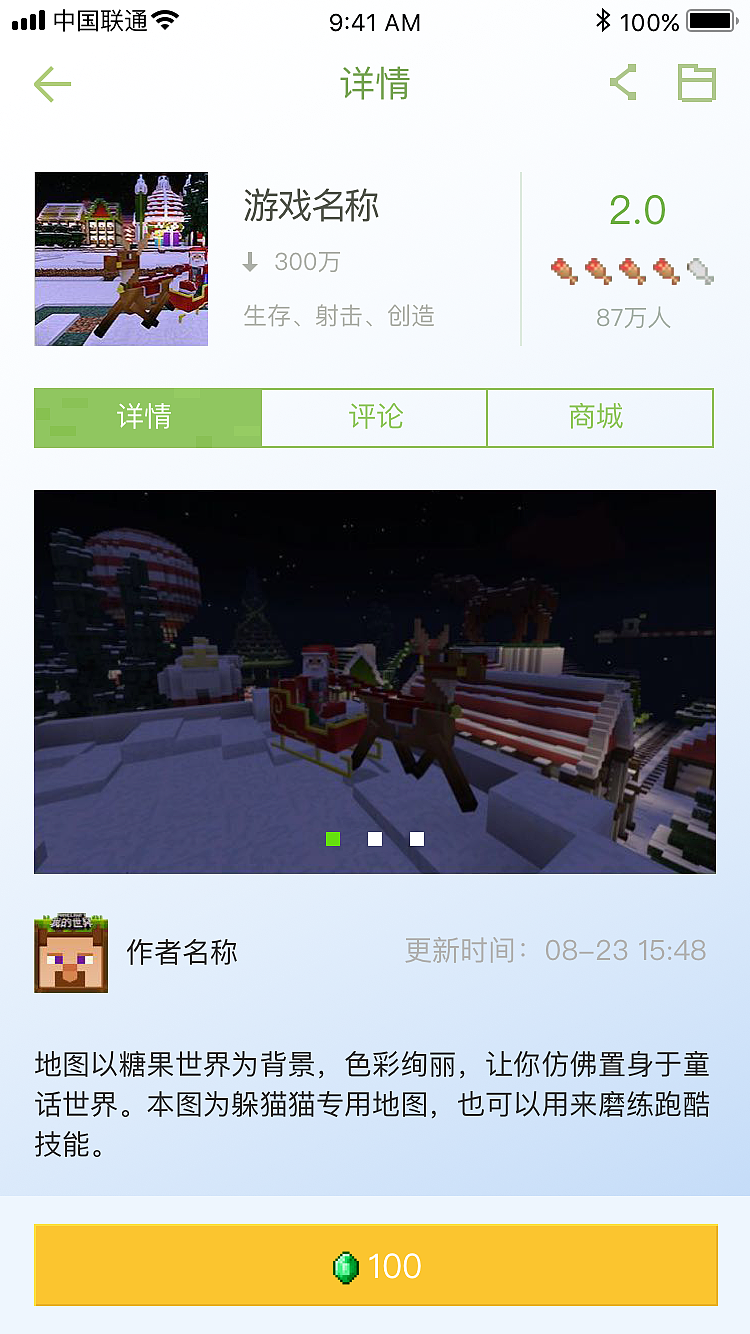The image size is (750, 1334).
Task: Switch to the 评论 tab
Action: click(x=375, y=417)
